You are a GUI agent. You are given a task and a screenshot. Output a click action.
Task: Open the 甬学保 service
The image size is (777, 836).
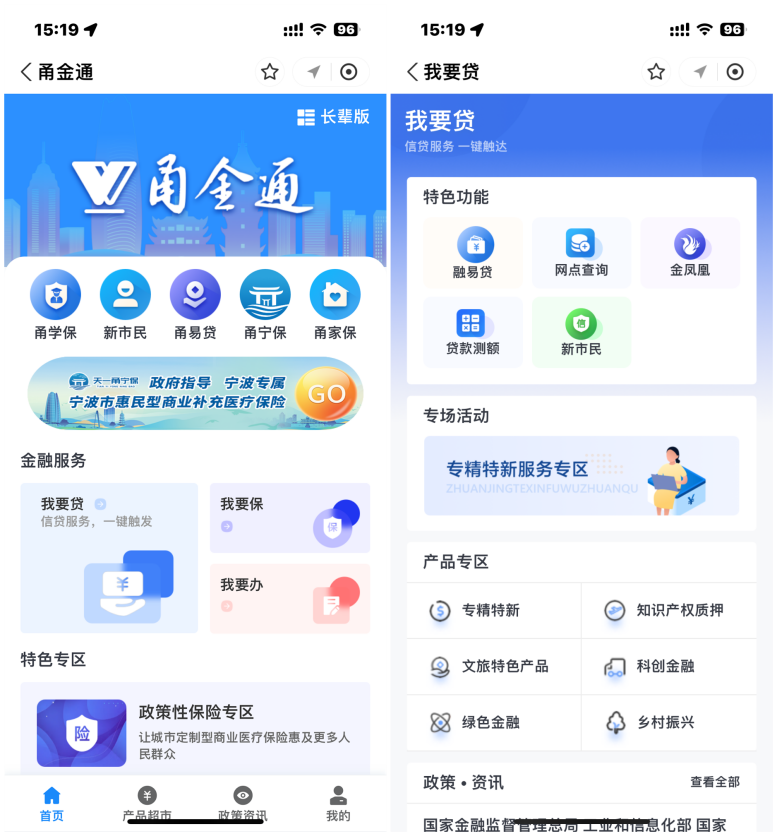coord(55,304)
